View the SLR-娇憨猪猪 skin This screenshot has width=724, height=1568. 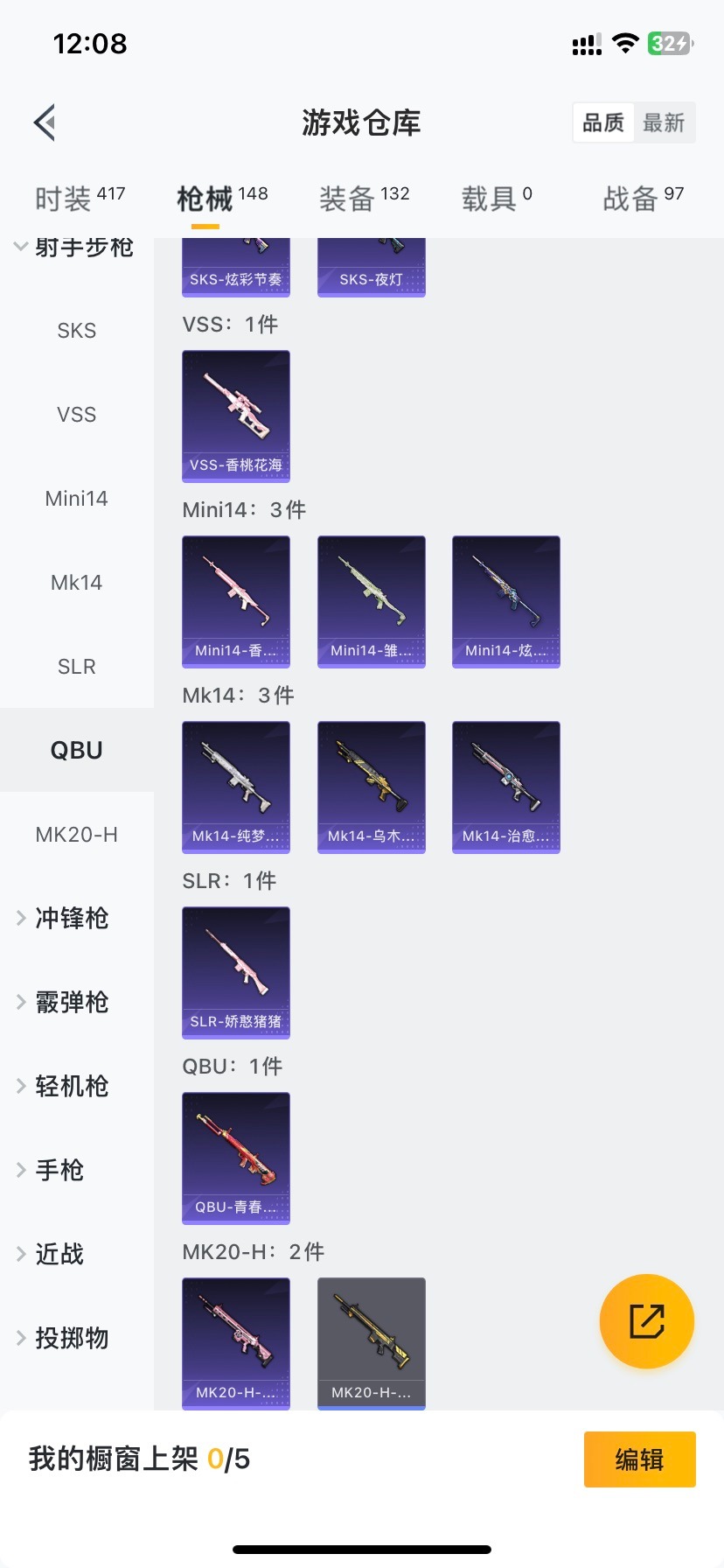(x=236, y=972)
